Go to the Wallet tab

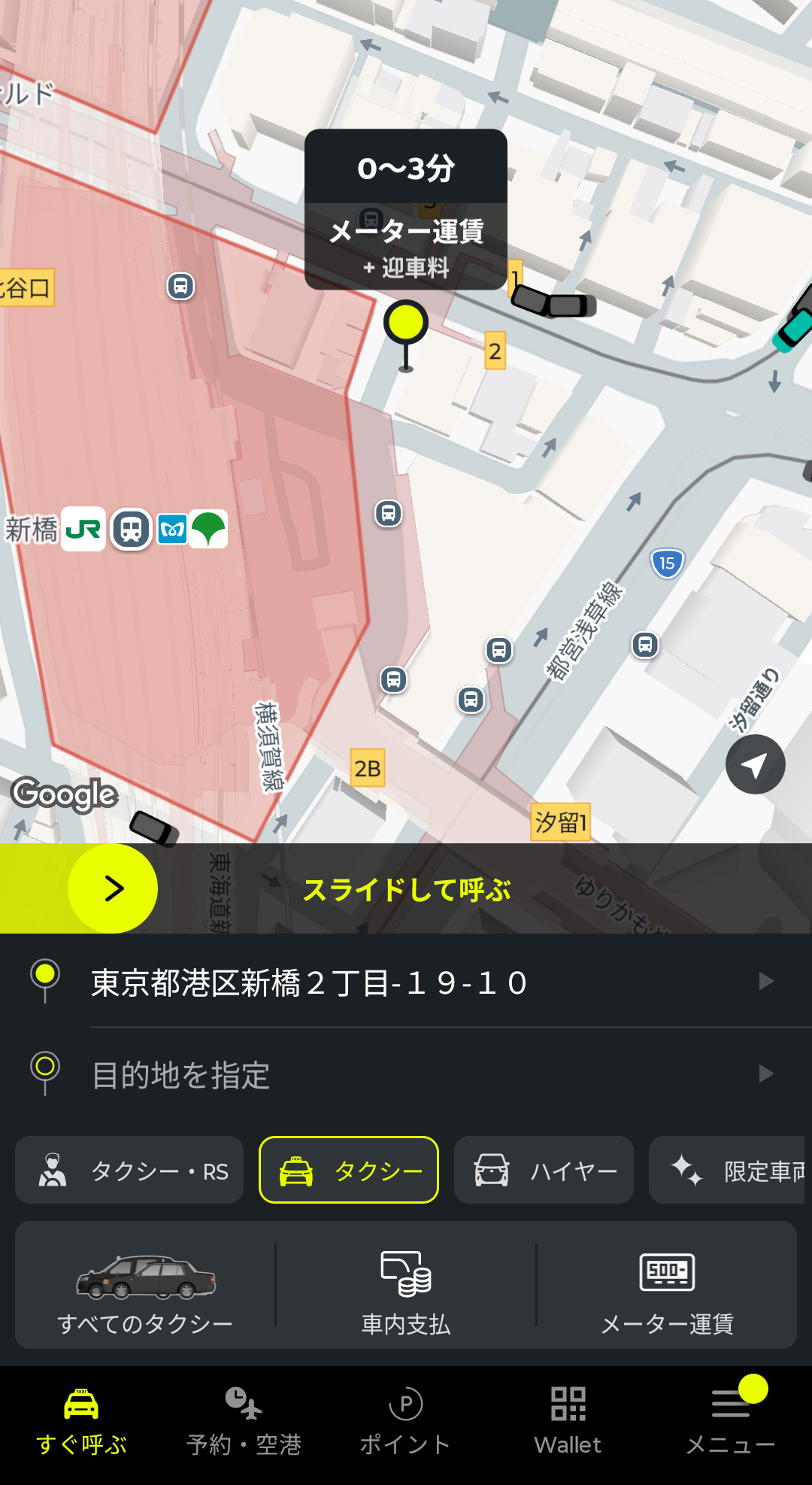coord(568,1422)
